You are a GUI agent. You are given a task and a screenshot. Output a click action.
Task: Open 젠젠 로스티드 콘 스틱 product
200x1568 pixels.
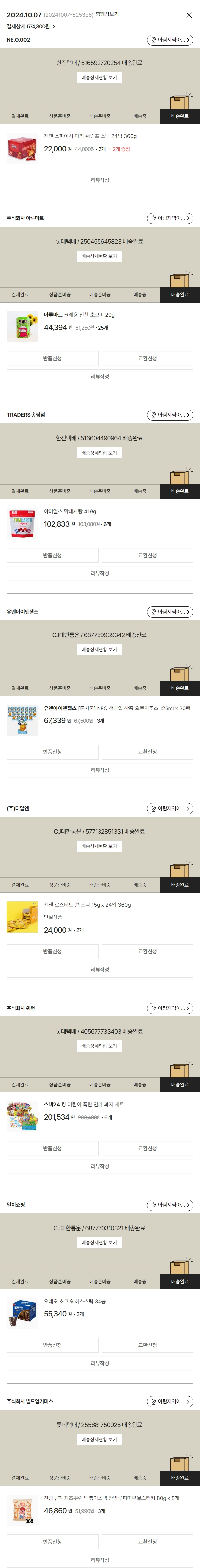pyautogui.click(x=88, y=905)
